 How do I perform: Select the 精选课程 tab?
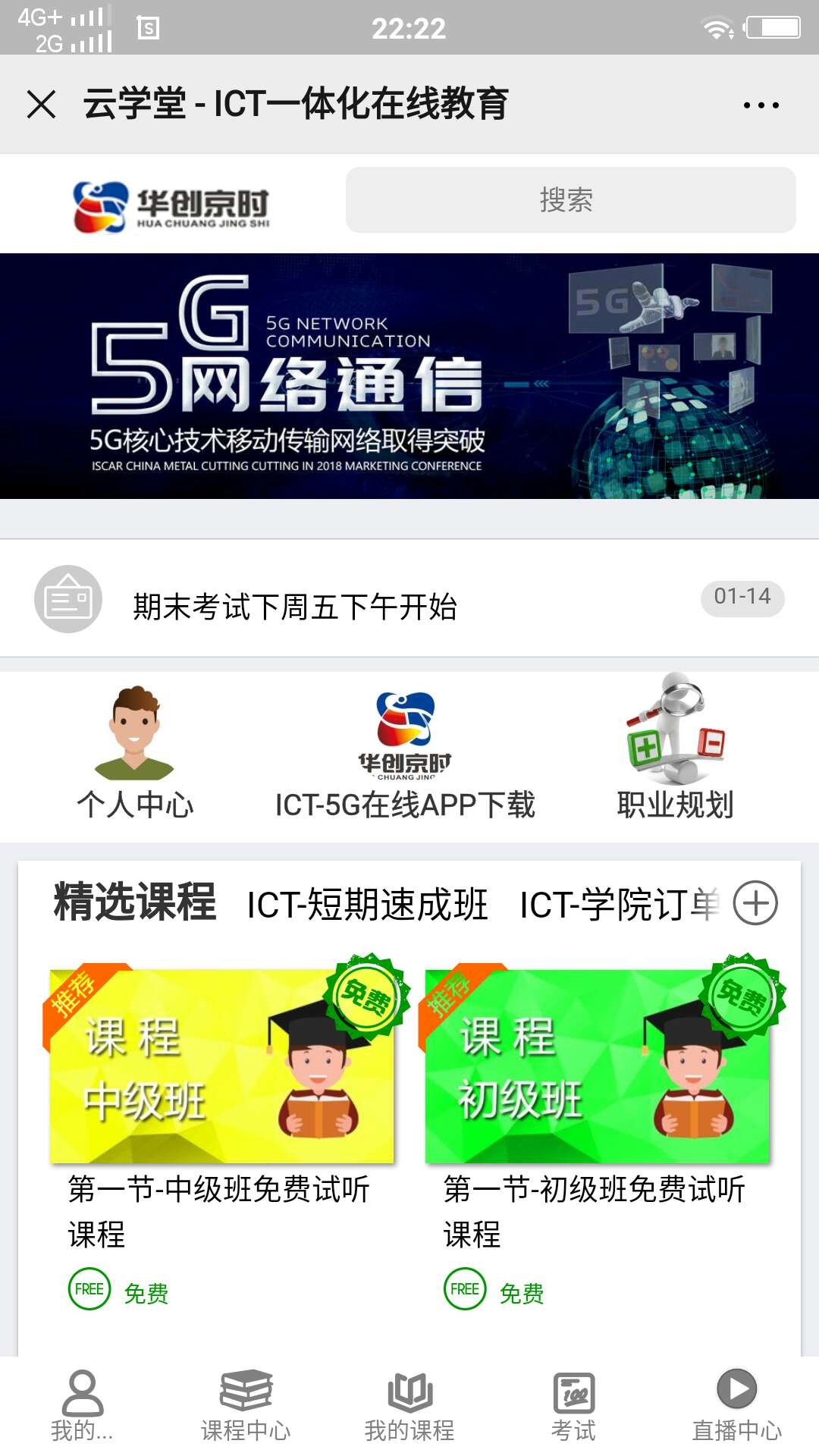point(135,902)
